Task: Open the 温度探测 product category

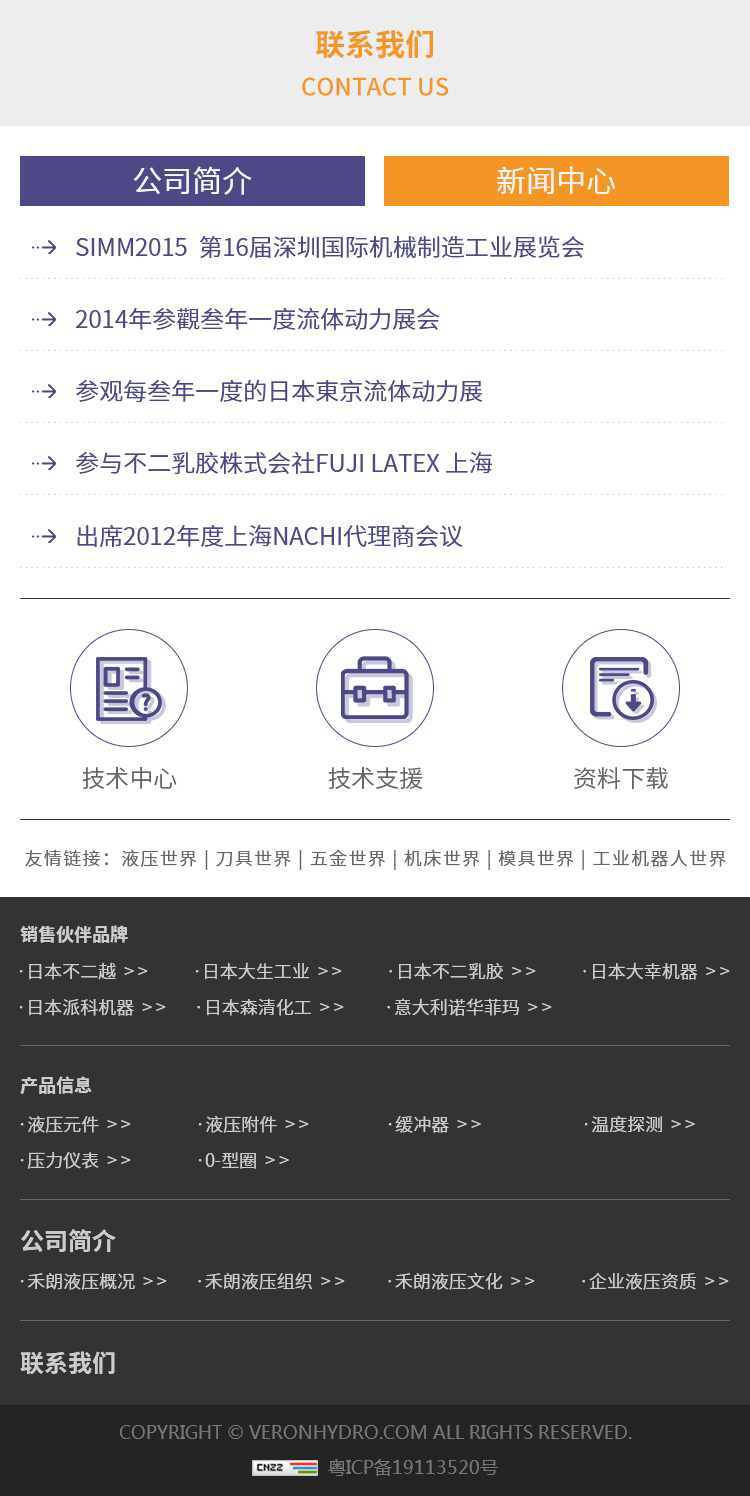Action: [x=642, y=1124]
